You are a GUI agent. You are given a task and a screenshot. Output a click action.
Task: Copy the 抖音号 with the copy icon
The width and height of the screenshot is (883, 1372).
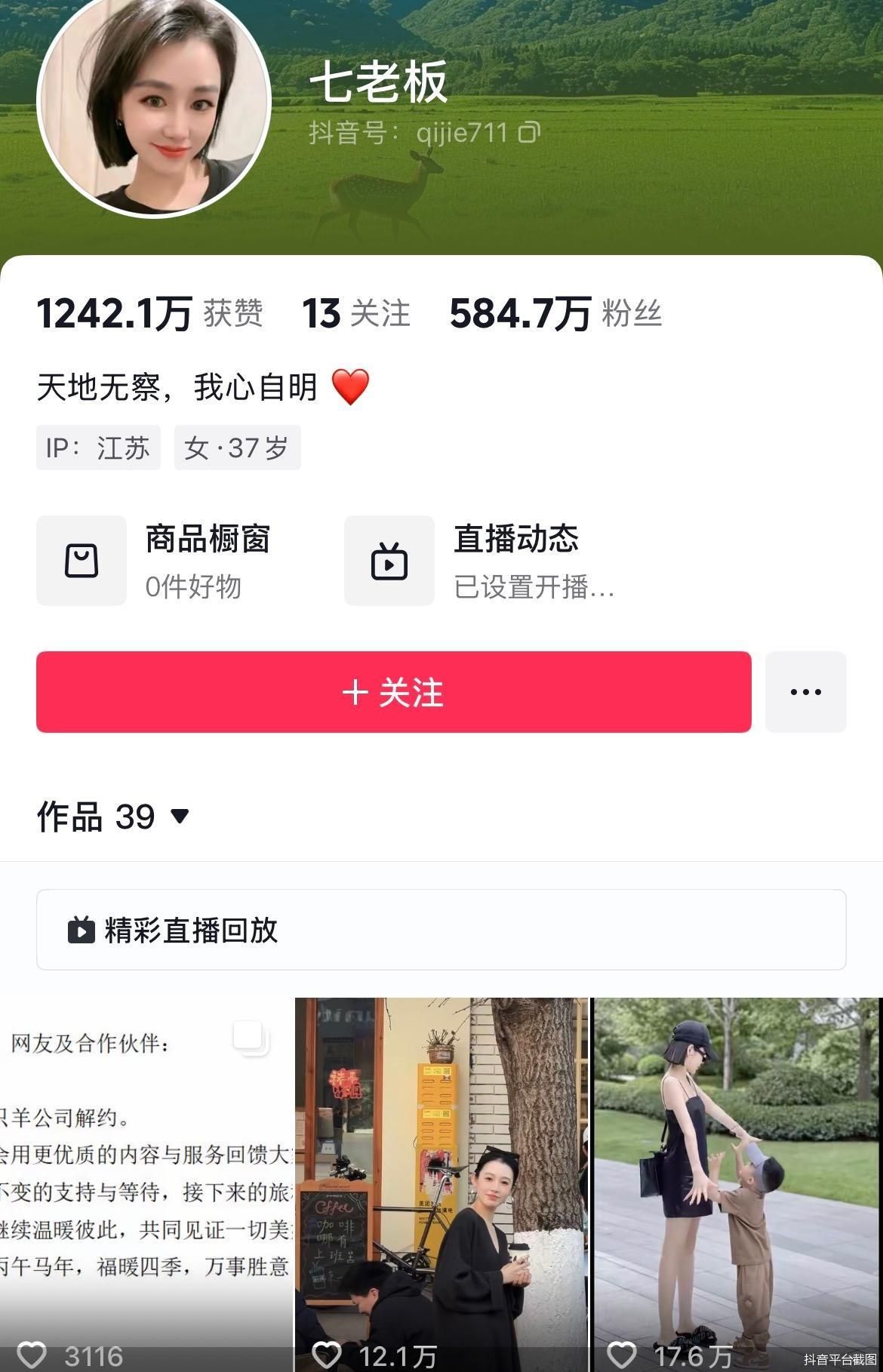click(x=528, y=131)
